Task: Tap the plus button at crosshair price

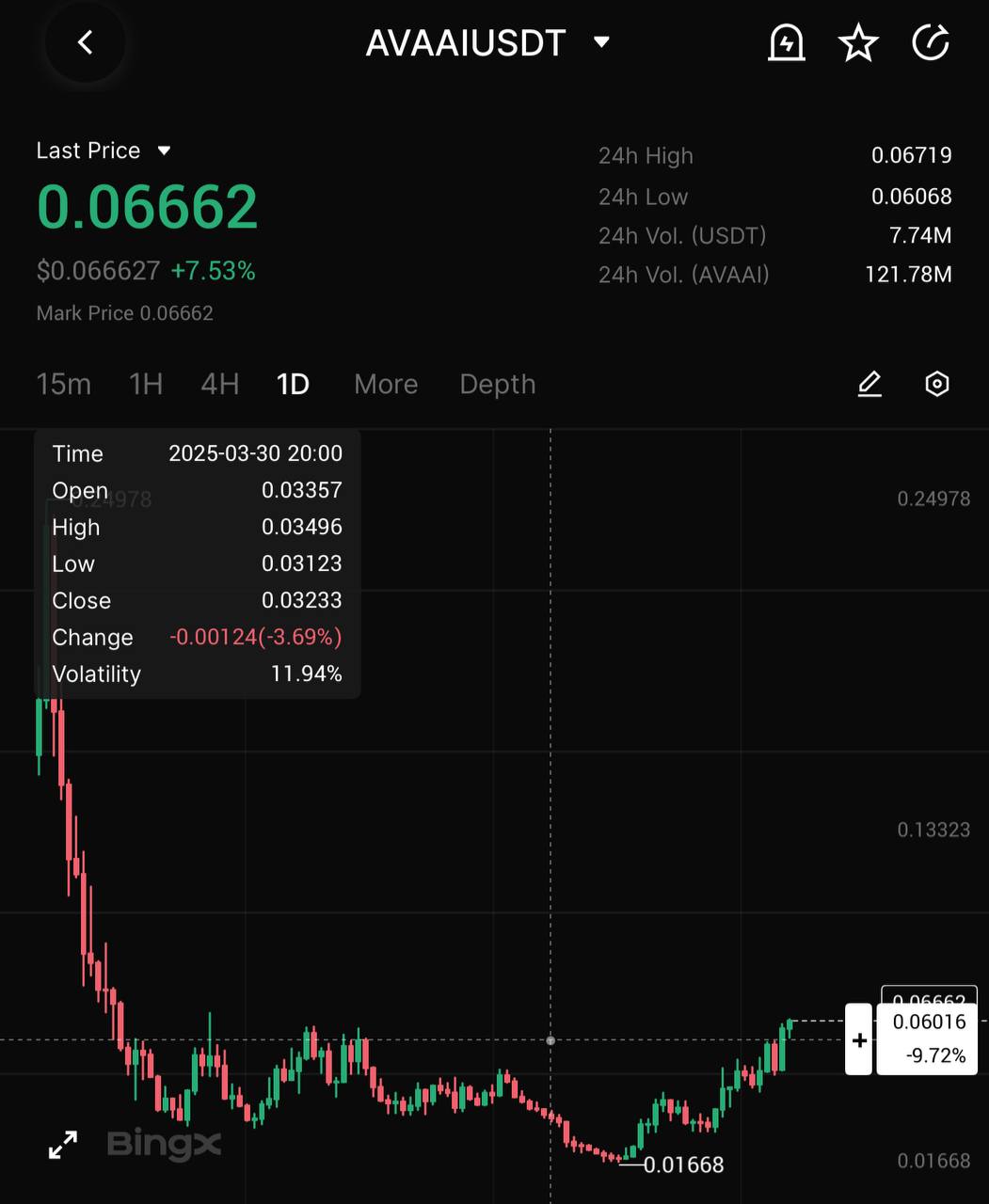Action: coord(858,1039)
